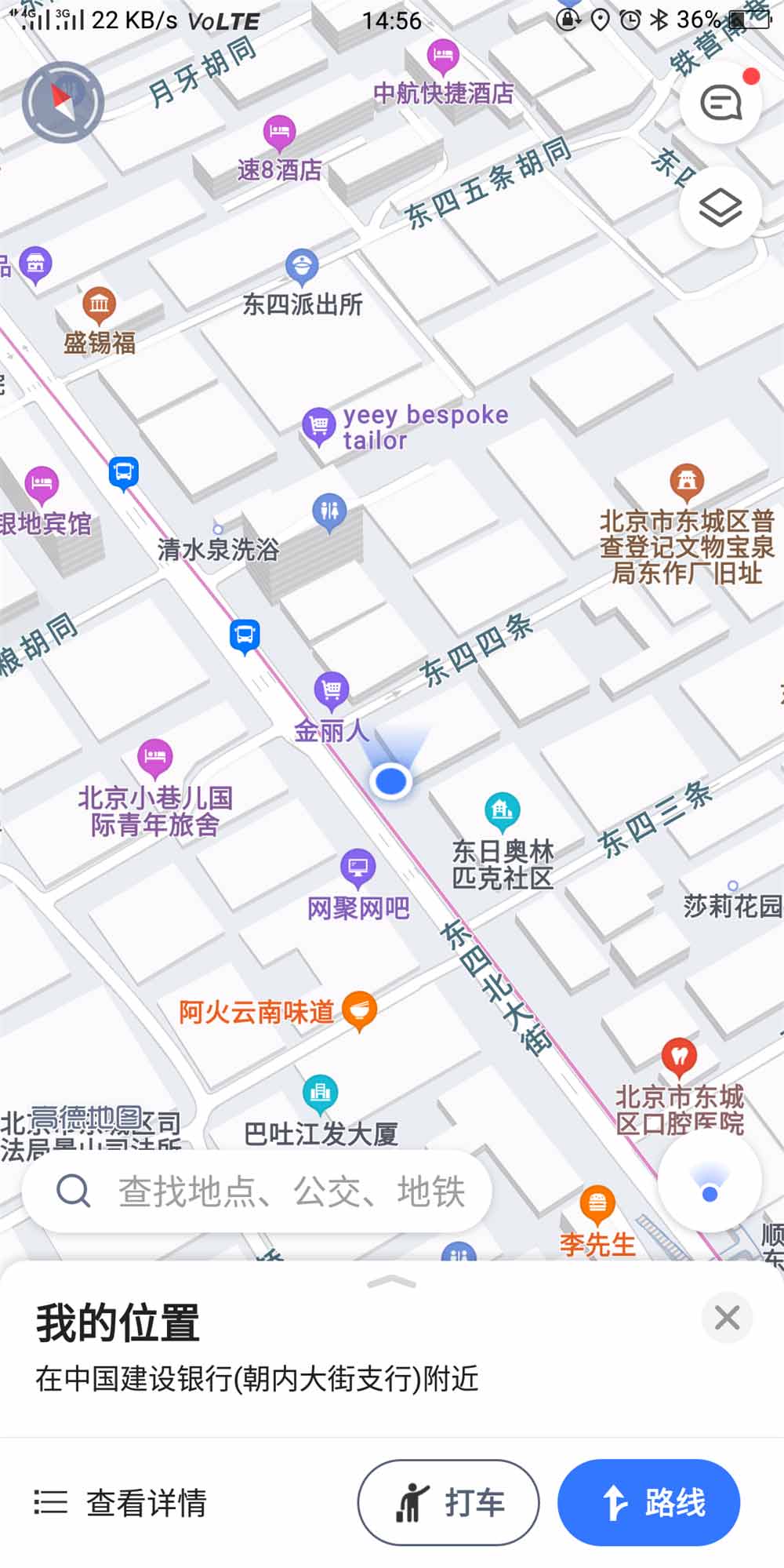The image size is (784, 1568).
Task: Select the 网聚网吧 marker
Action: pyautogui.click(x=358, y=868)
